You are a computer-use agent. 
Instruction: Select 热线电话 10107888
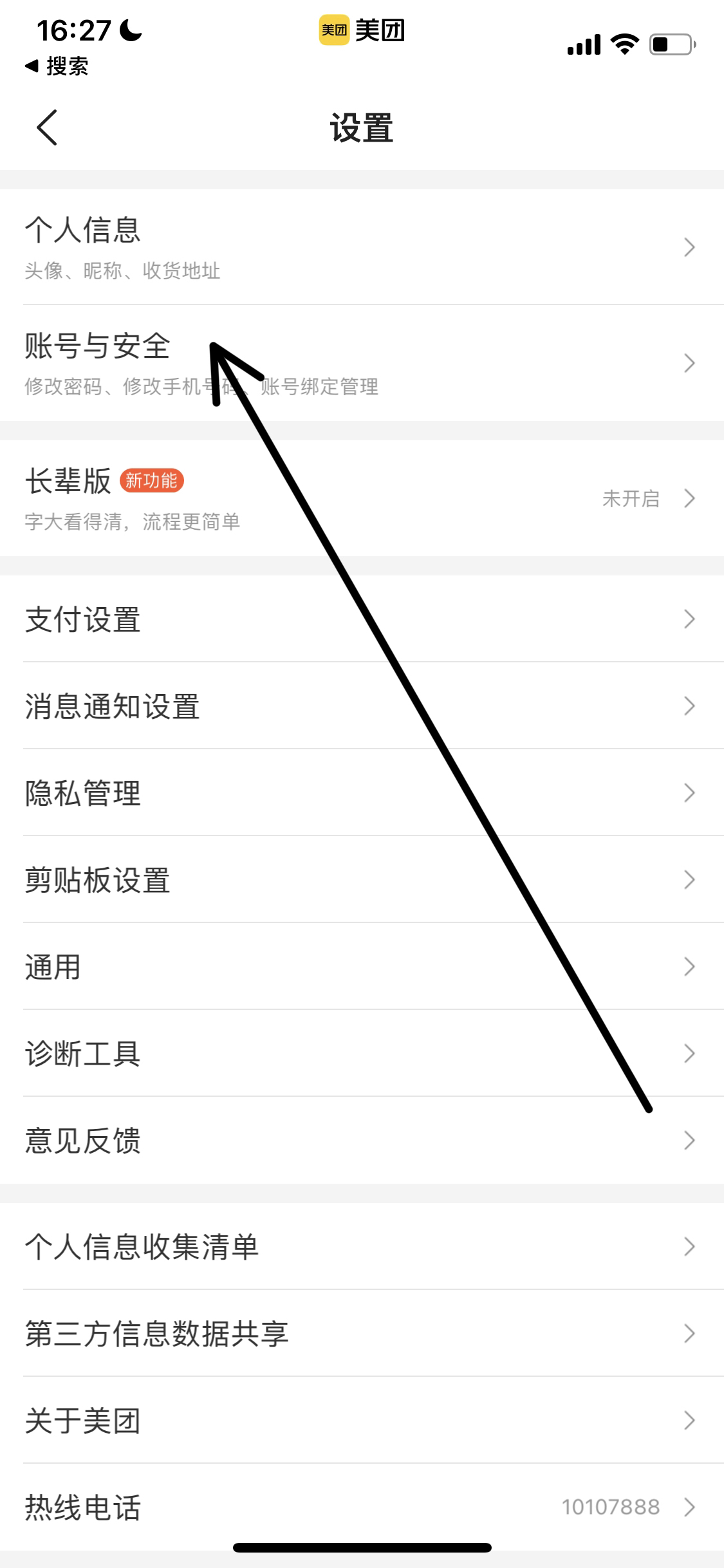pos(362,1507)
